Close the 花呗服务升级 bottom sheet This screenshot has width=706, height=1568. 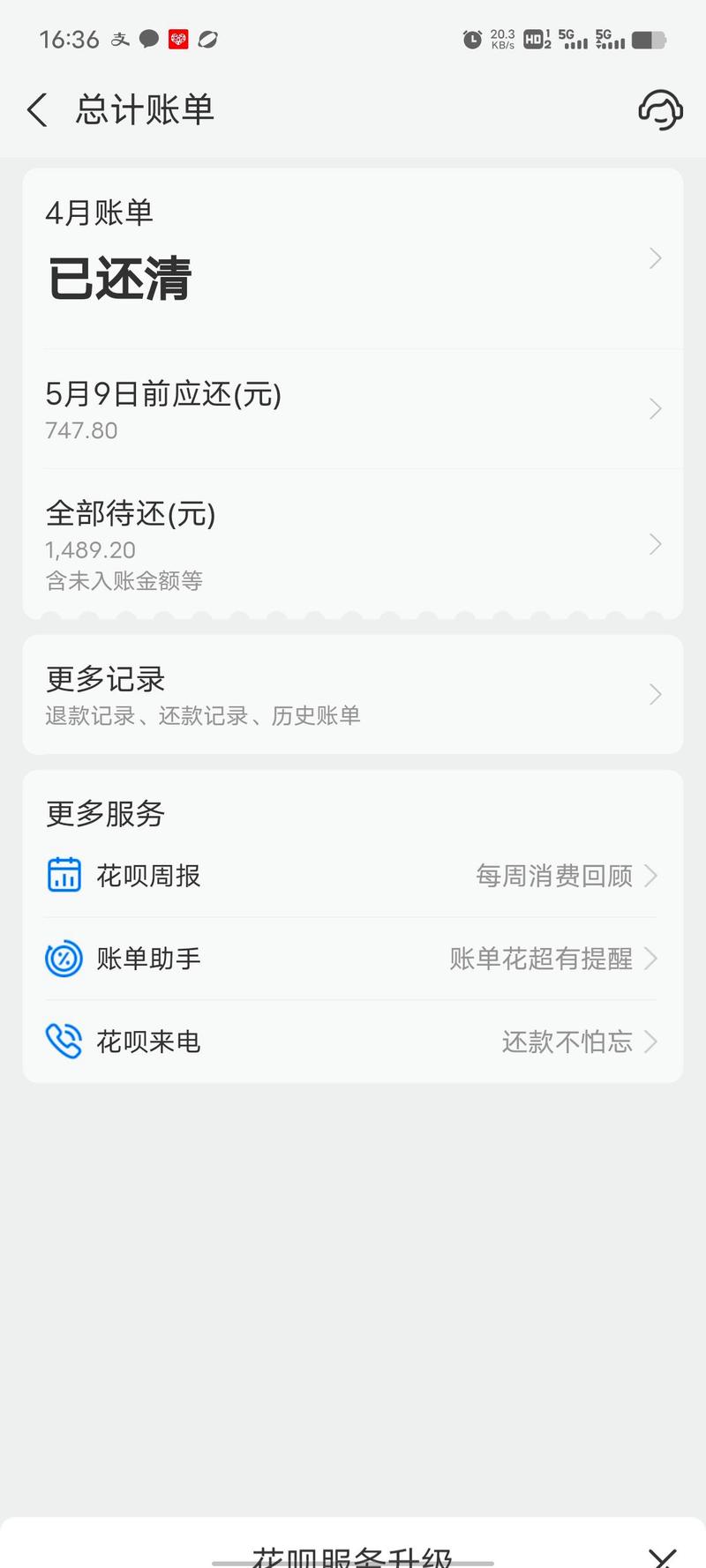pos(662,1555)
